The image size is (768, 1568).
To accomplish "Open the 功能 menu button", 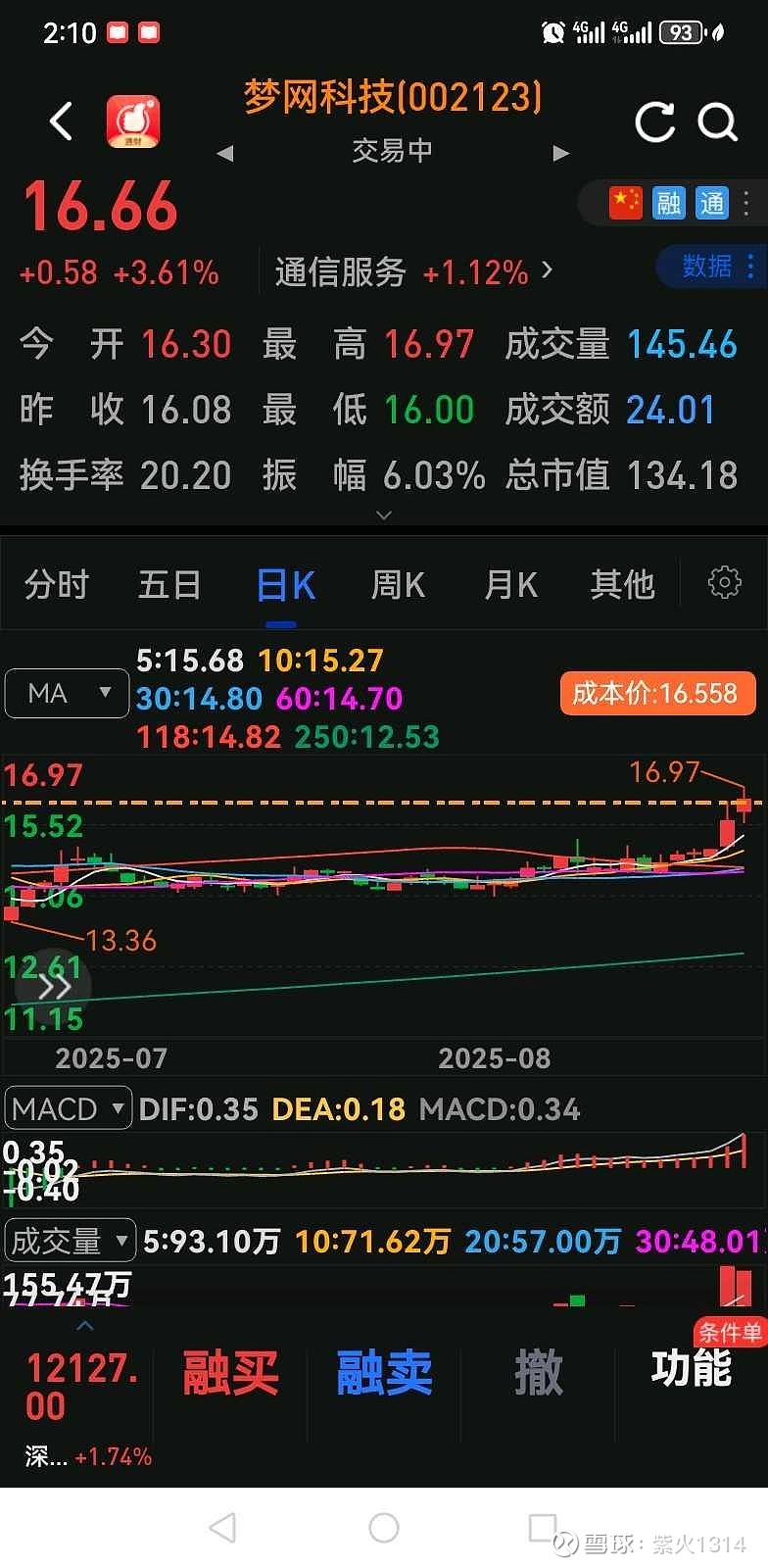I will pos(692,1368).
